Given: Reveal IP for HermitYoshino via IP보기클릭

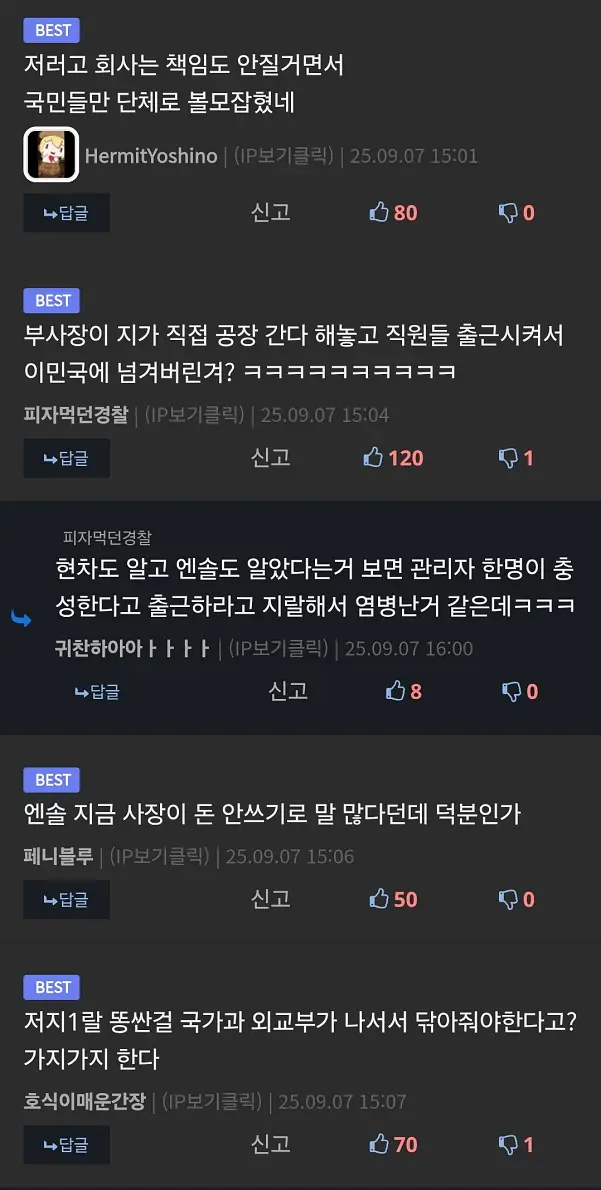Looking at the screenshot, I should click(282, 156).
